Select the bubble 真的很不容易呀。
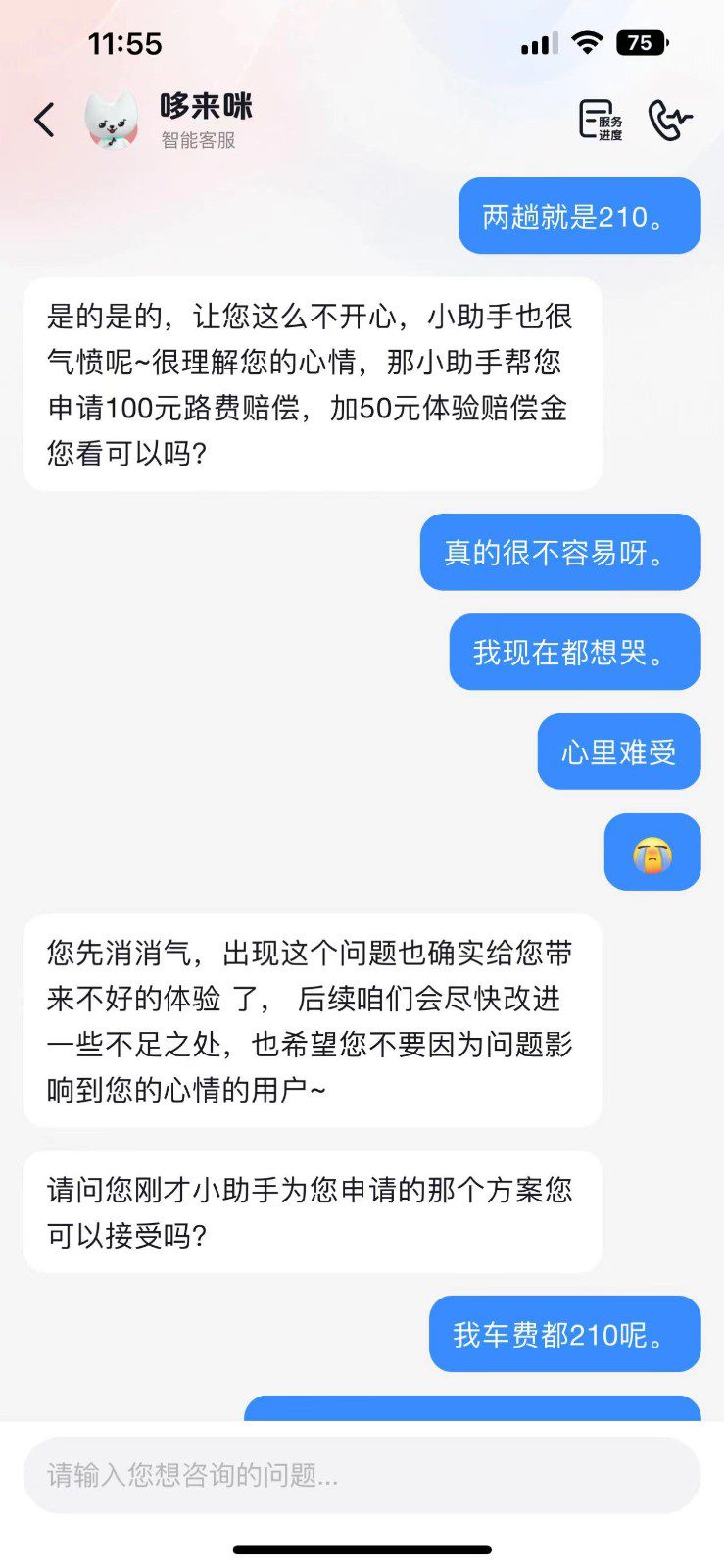Viewport: 724px width, 1568px height. pyautogui.click(x=559, y=553)
